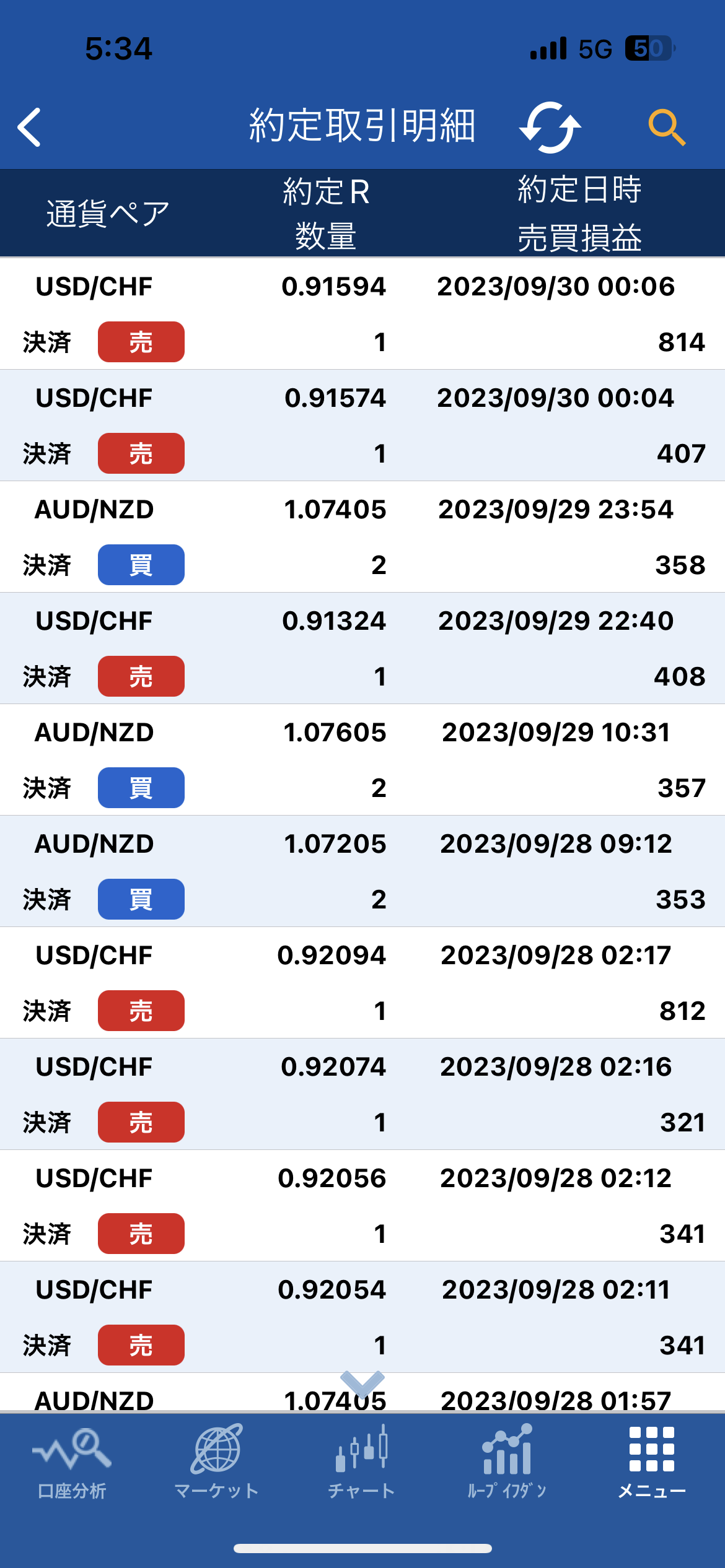Screen dimensions: 725x1568
Task: Select the メニュー tab
Action: tap(652, 1462)
